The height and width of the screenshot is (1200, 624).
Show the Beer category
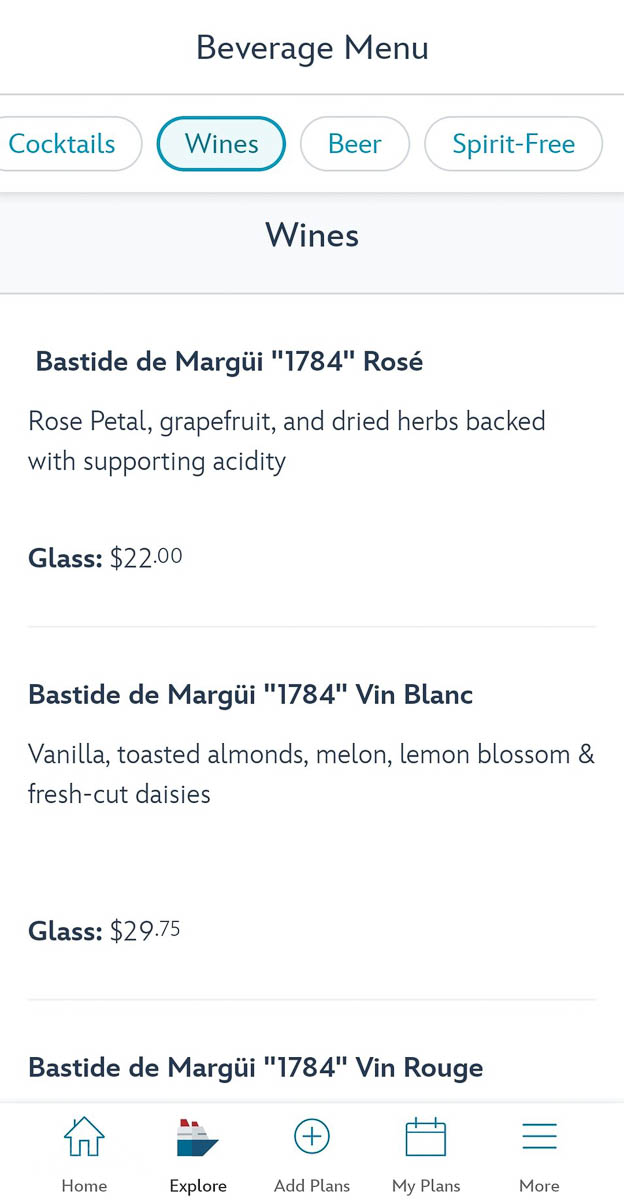point(355,144)
